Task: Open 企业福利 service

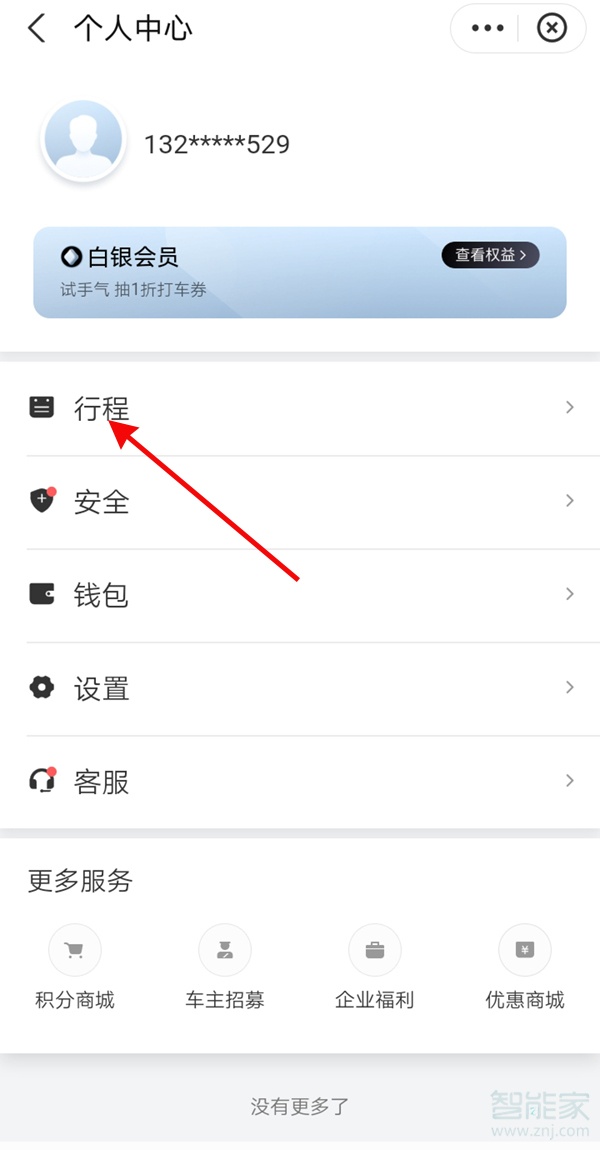Action: point(375,966)
